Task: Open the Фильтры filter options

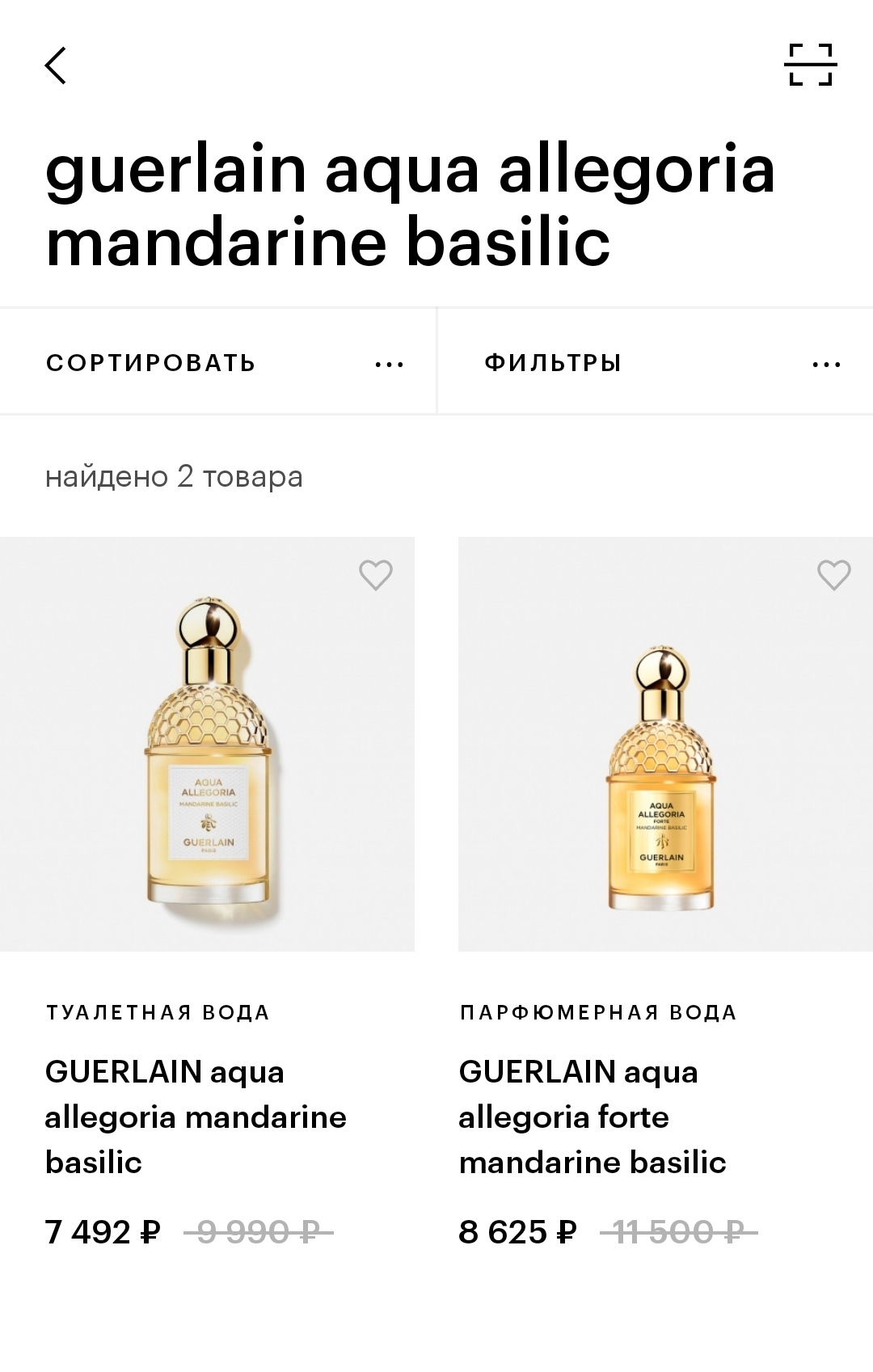Action: [x=655, y=363]
